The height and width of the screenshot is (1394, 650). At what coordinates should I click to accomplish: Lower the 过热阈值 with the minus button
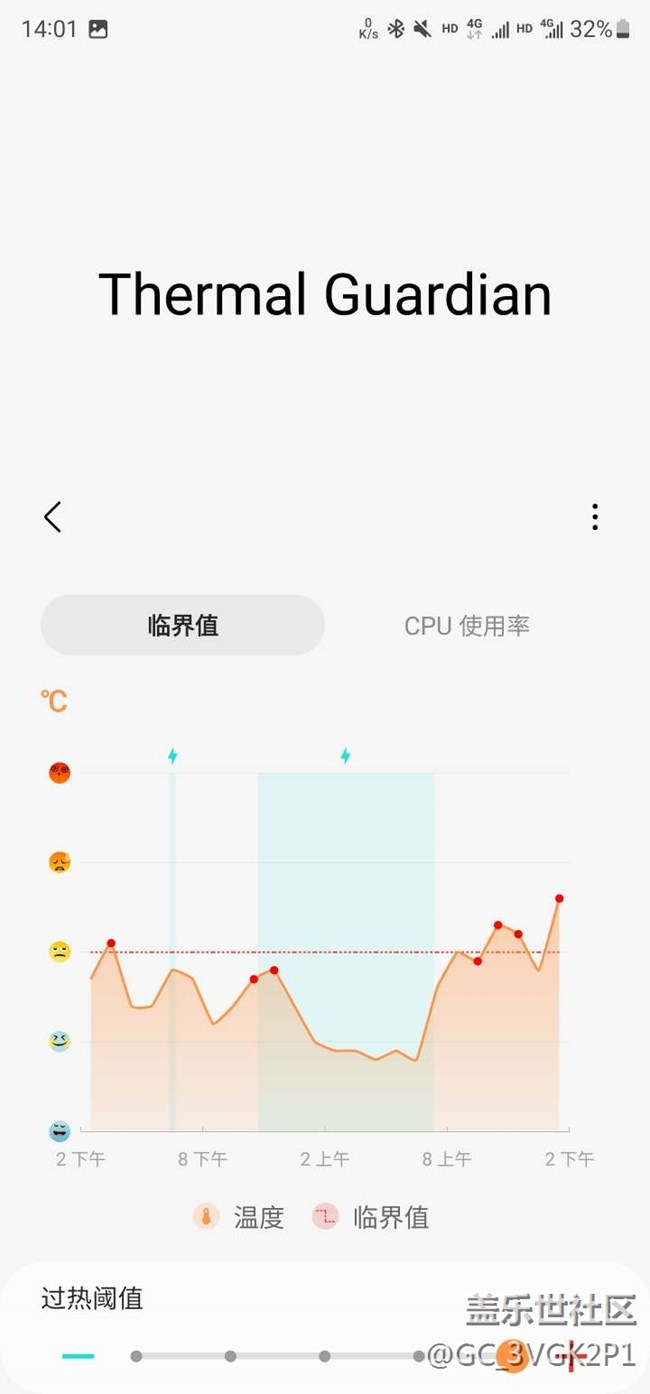tap(78, 1356)
